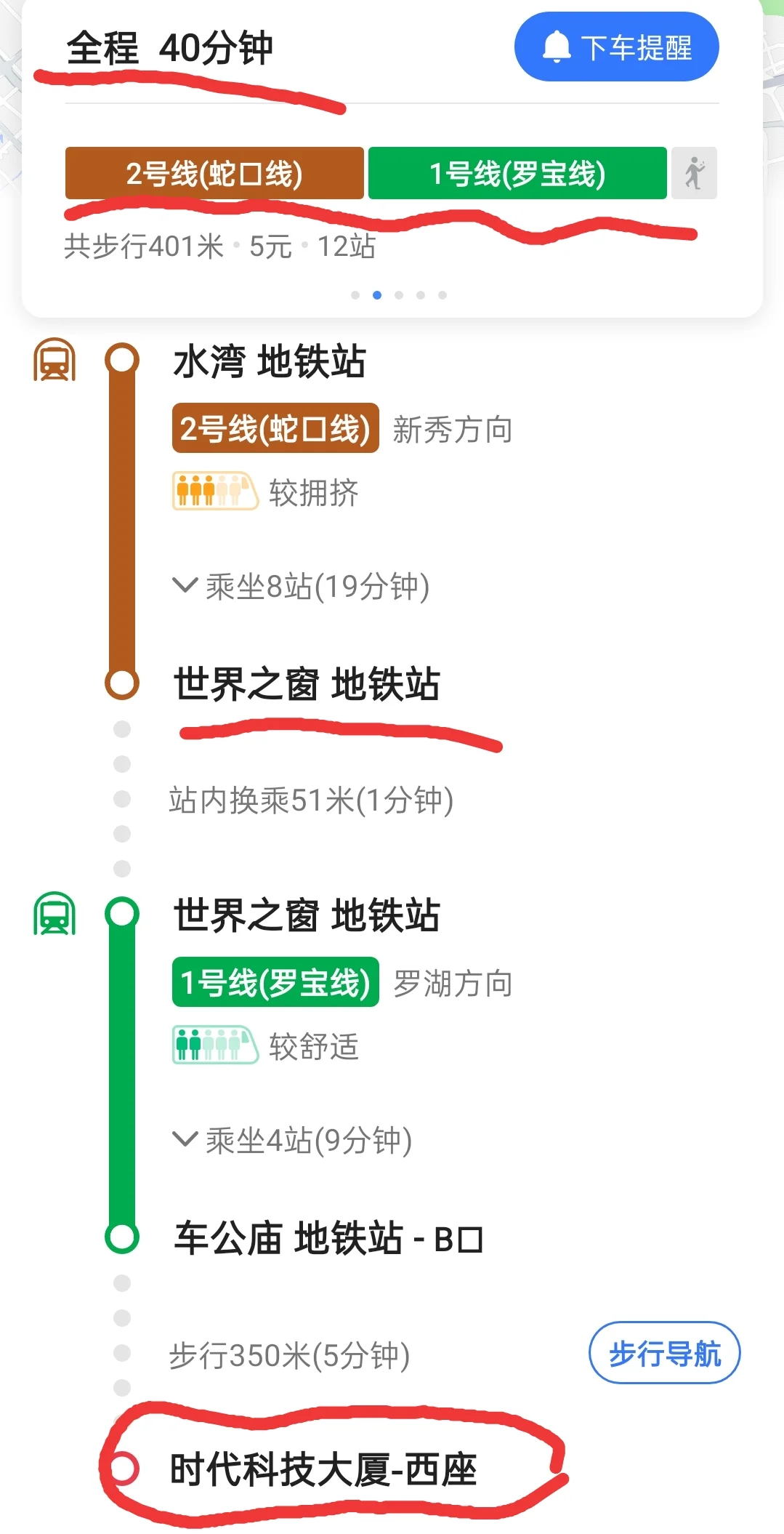The image size is (784, 1534).
Task: Open the 1号线(罗宝线) line badge in route details
Action: [x=274, y=982]
